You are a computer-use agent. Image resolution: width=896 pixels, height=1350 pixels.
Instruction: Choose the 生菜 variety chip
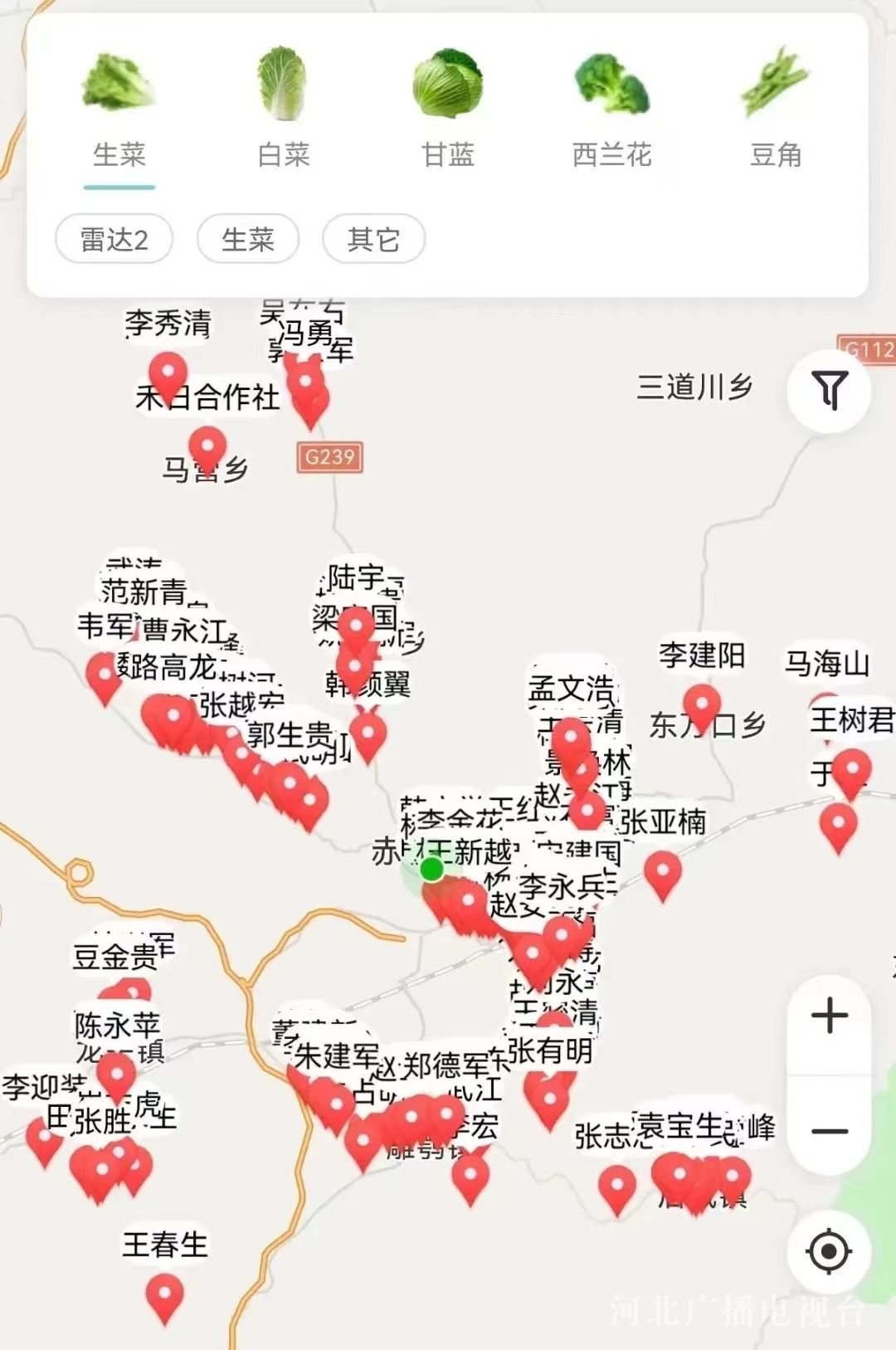pos(247,240)
